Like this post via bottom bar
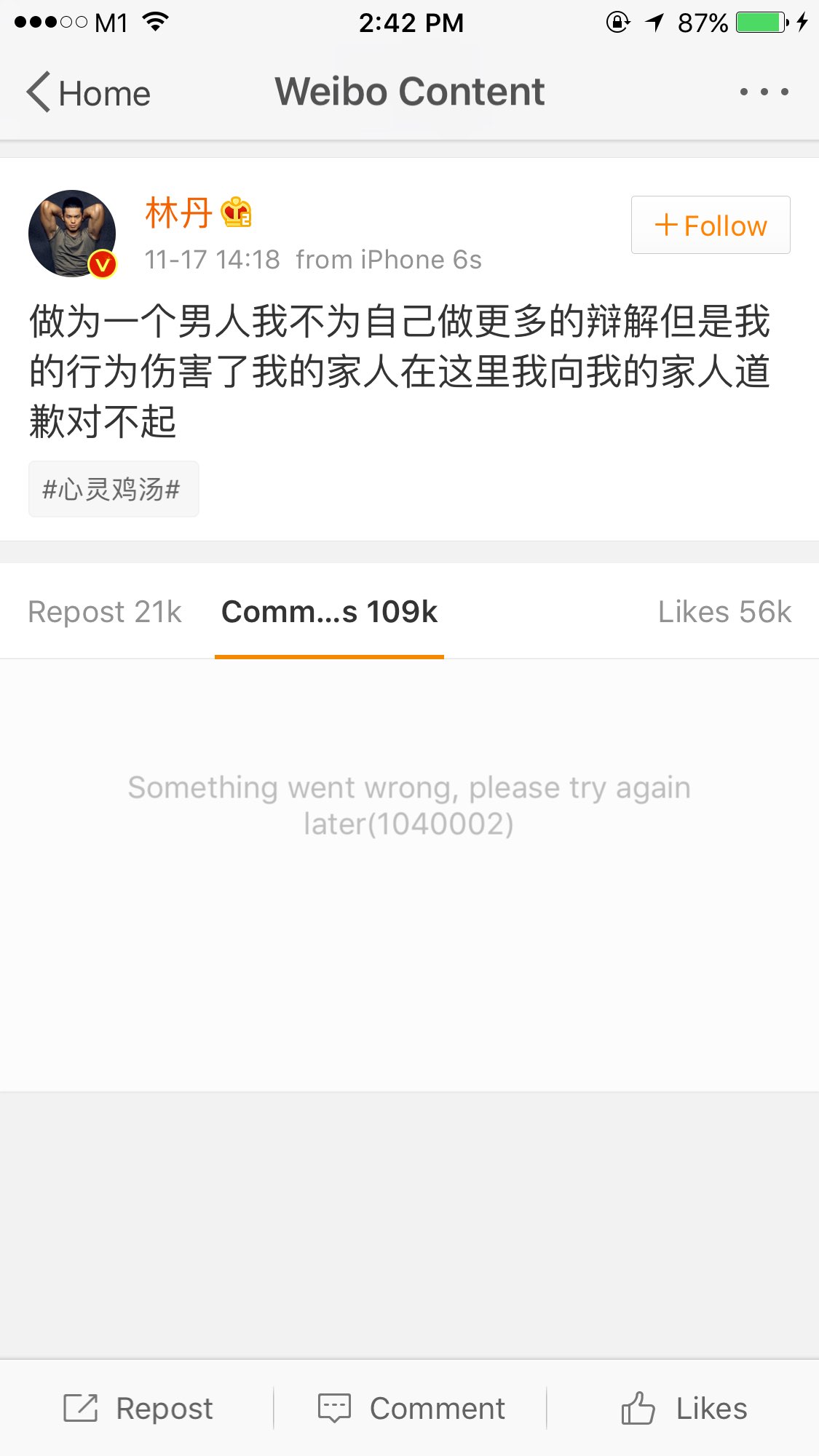 [684, 1408]
